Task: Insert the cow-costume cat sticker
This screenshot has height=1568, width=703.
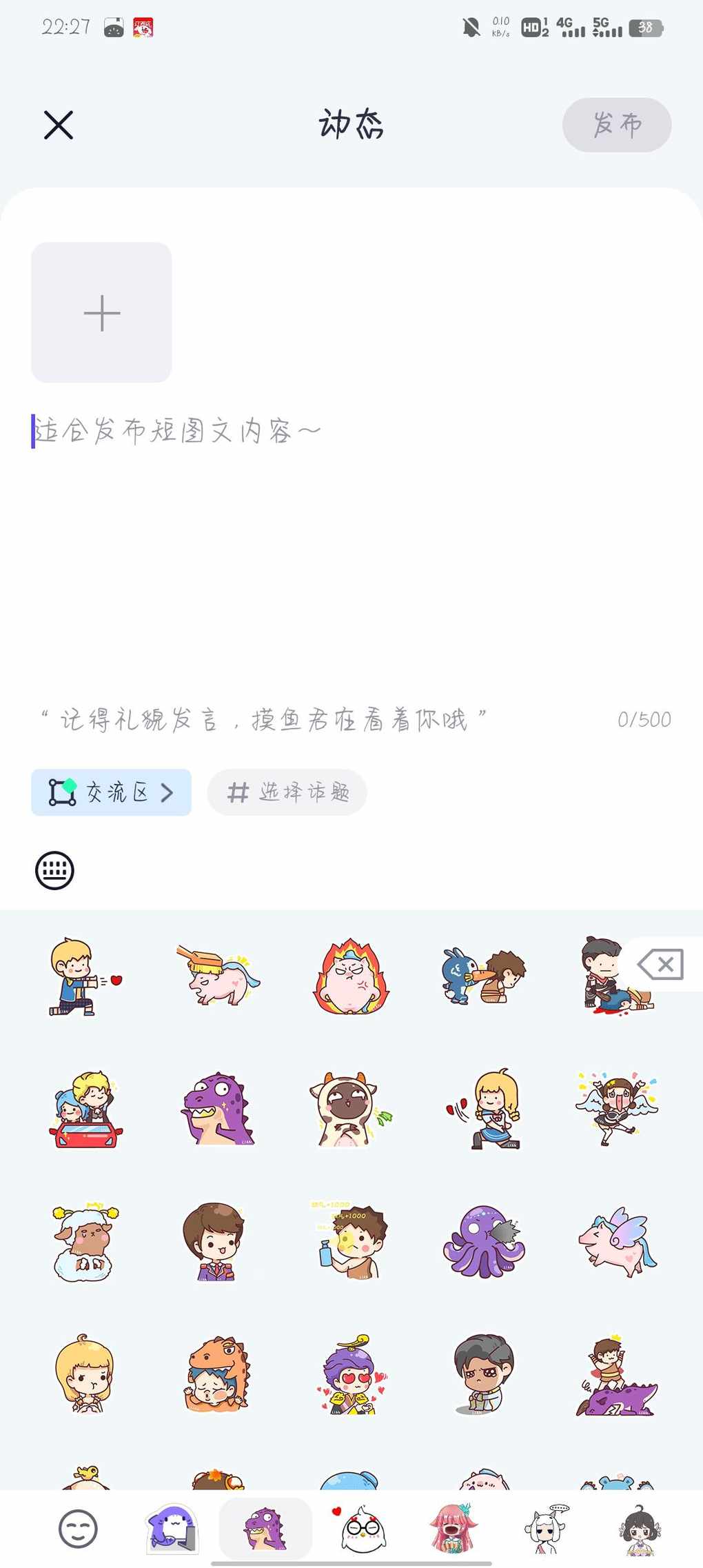Action: pos(350,1109)
